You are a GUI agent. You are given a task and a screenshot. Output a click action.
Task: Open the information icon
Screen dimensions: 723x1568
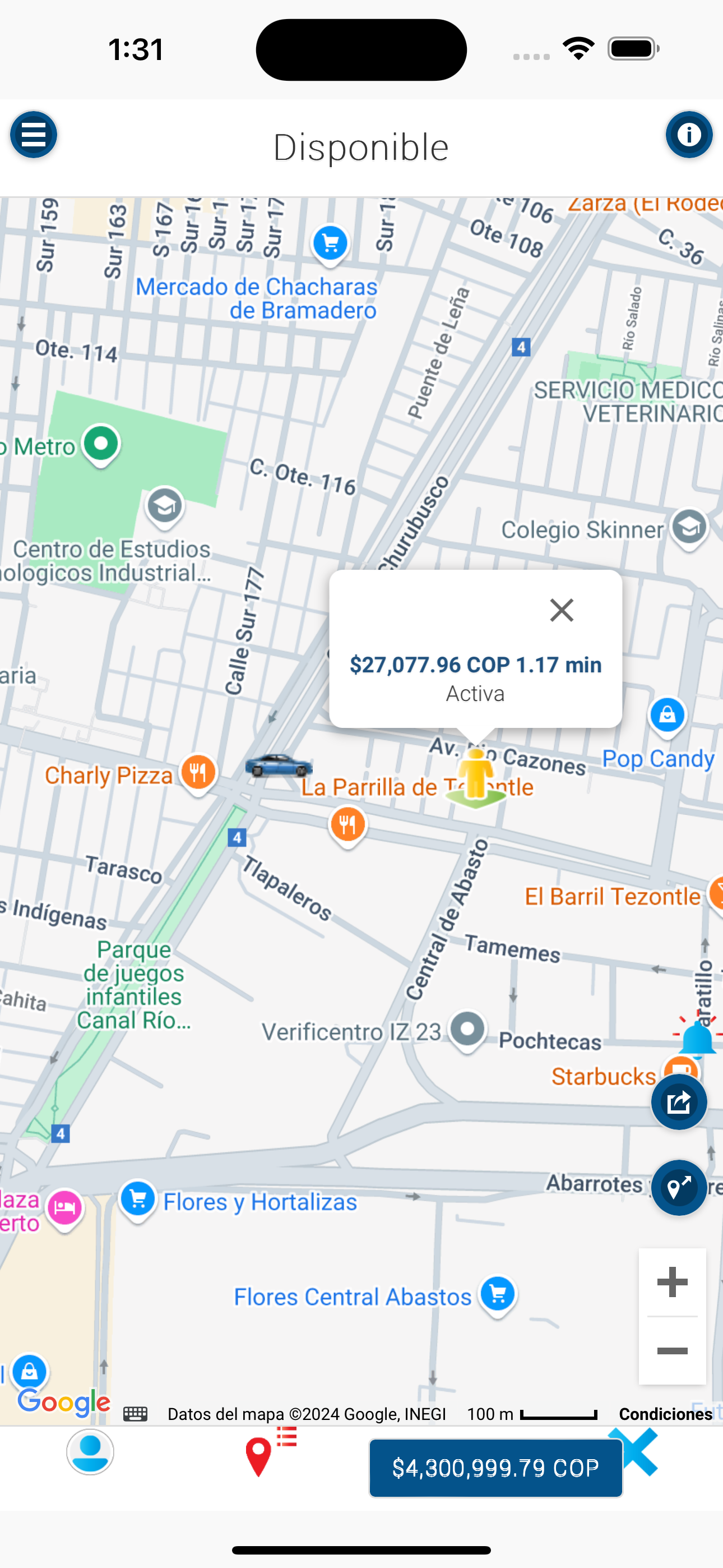click(689, 135)
